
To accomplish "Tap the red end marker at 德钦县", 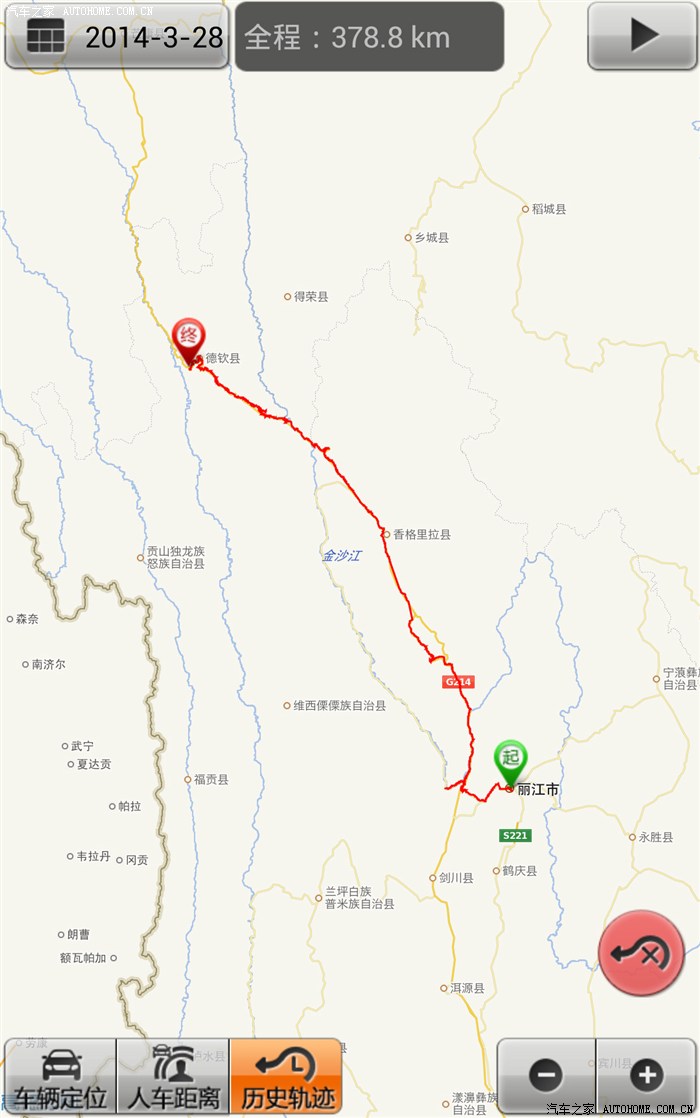I will [189, 340].
